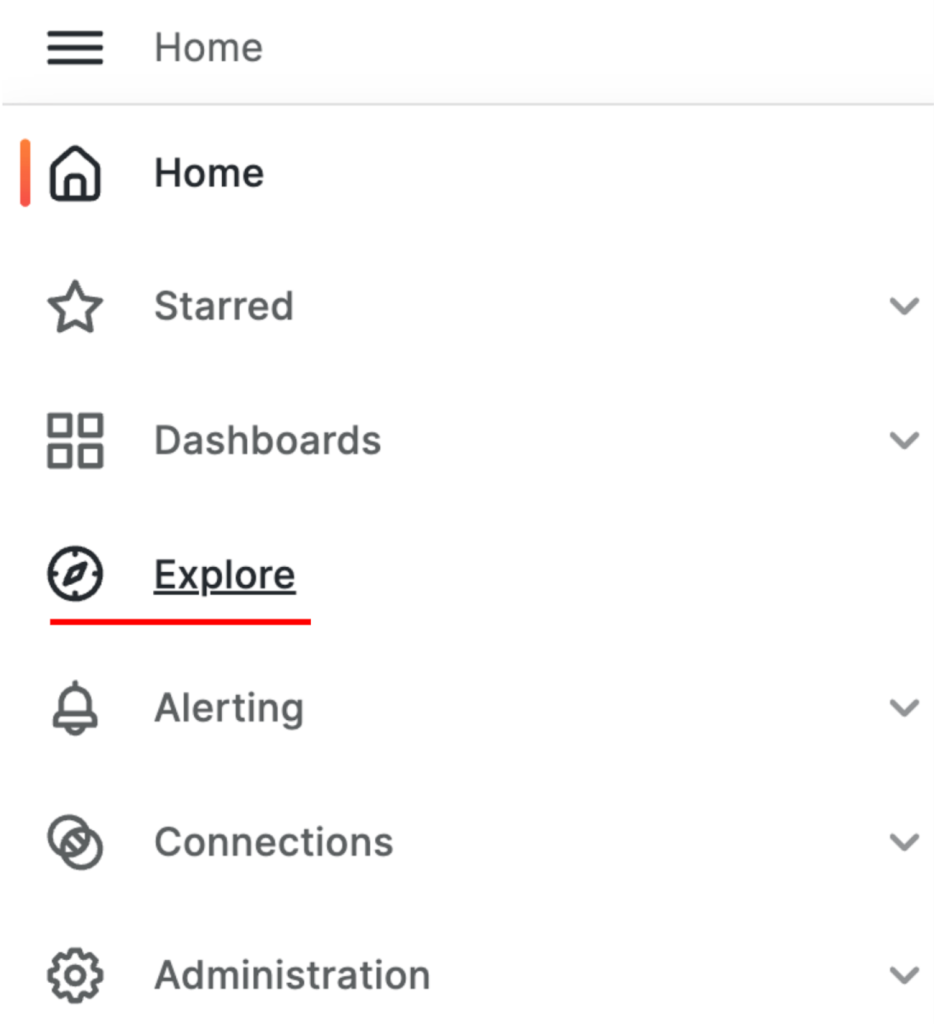Open the Starred section

click(x=223, y=306)
